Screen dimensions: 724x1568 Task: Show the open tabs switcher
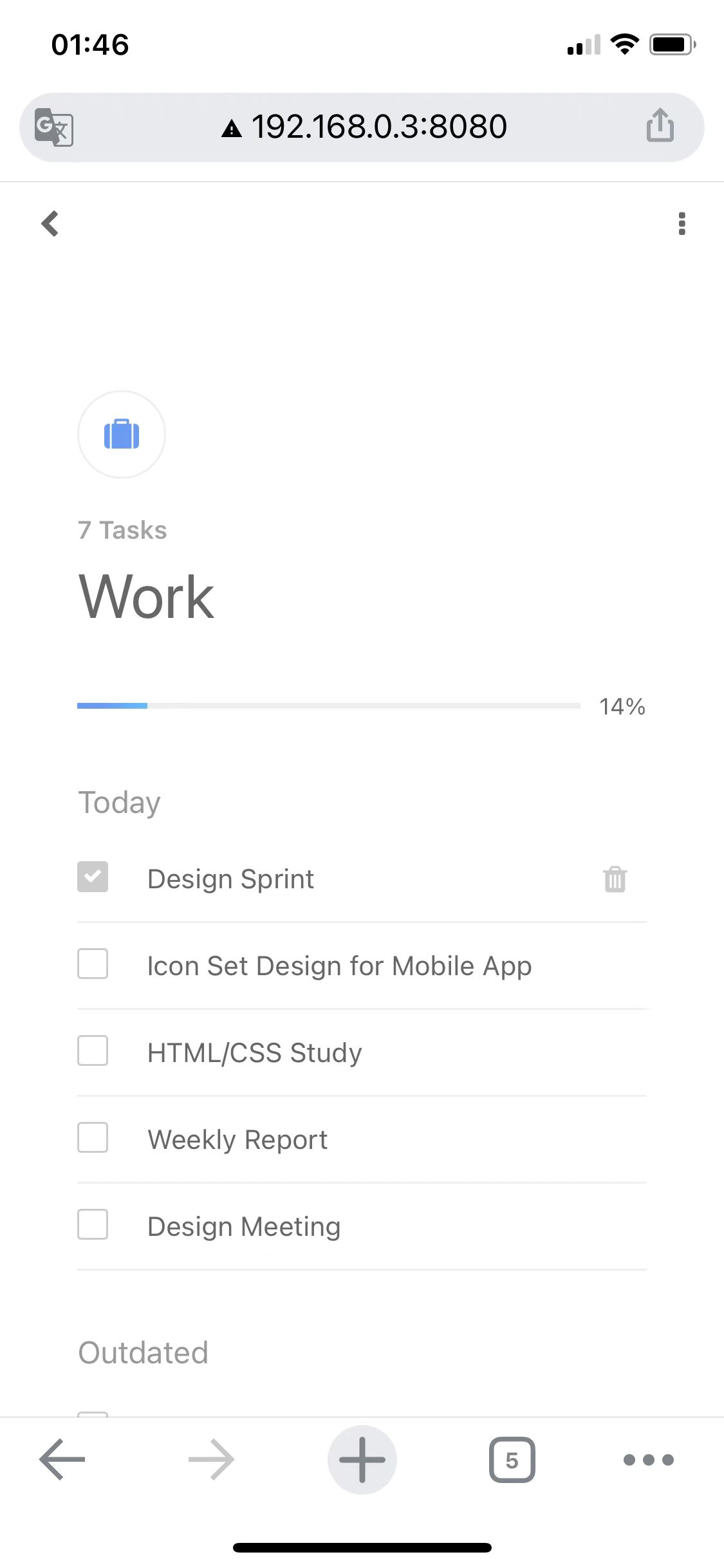[512, 1459]
